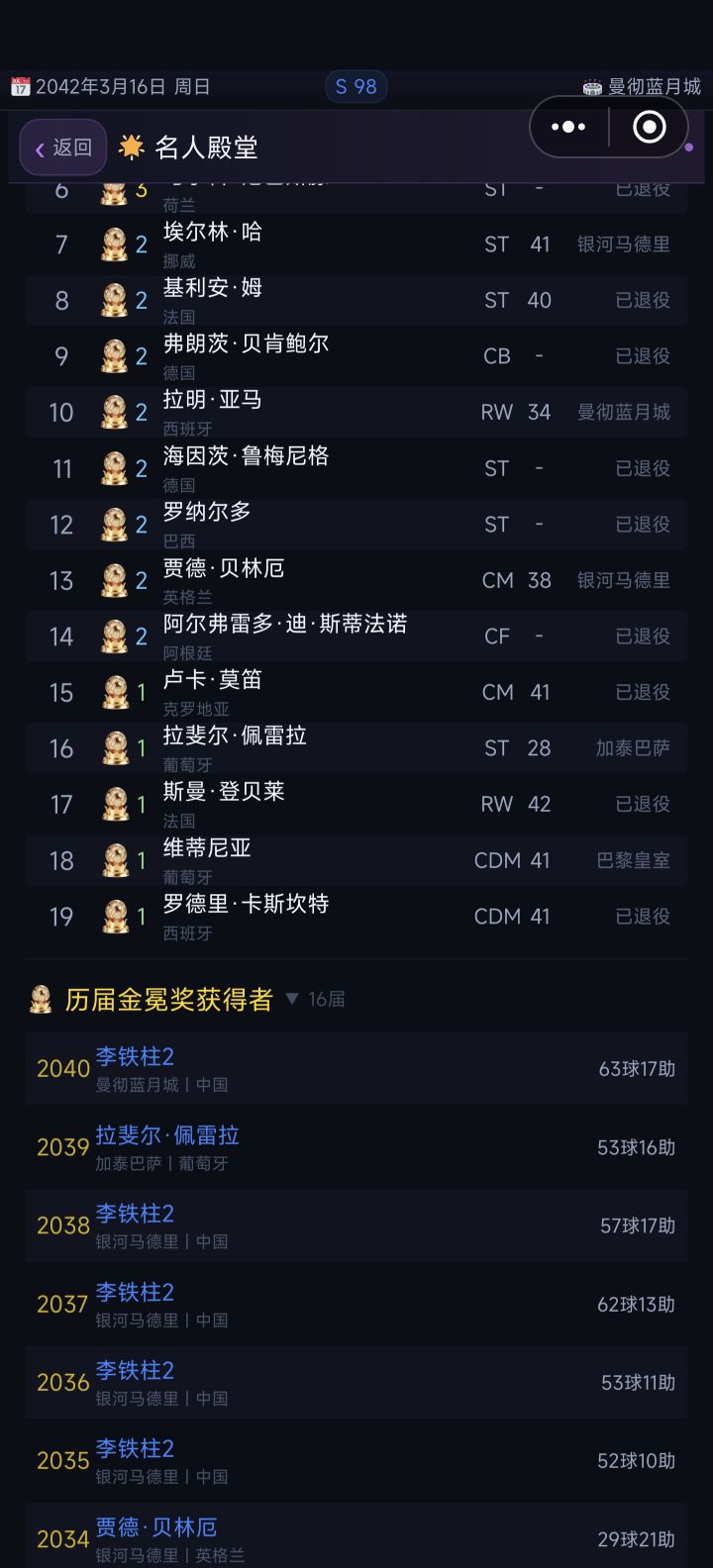The image size is (713, 1568).
Task: Open 2034 winner 贾德·贝林厄 link
Action: pos(156,1527)
